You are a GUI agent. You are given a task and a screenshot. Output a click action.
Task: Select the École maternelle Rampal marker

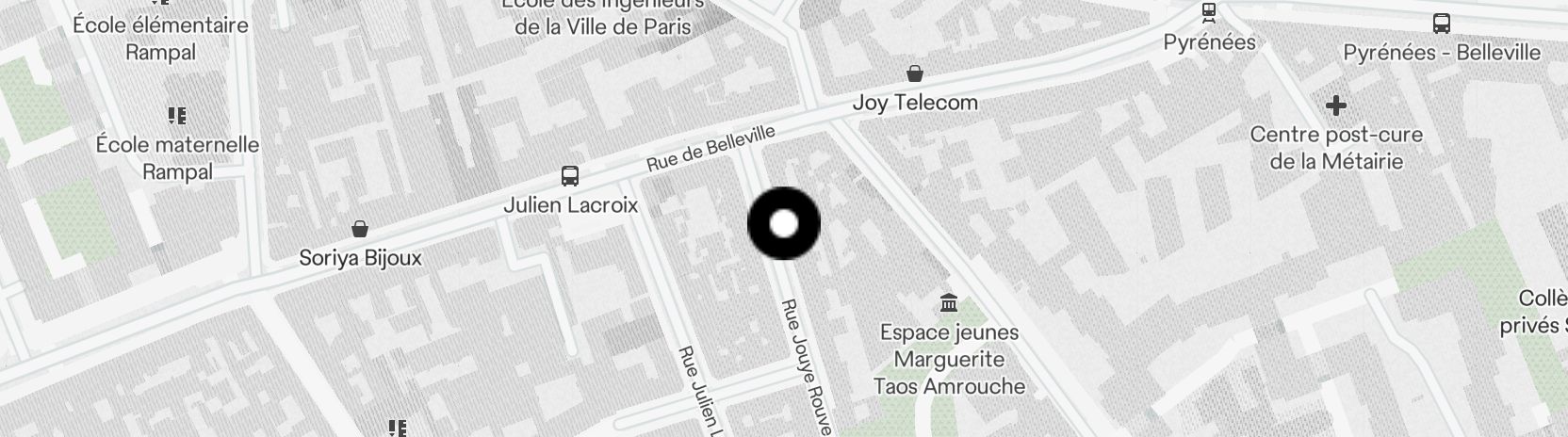(x=177, y=116)
